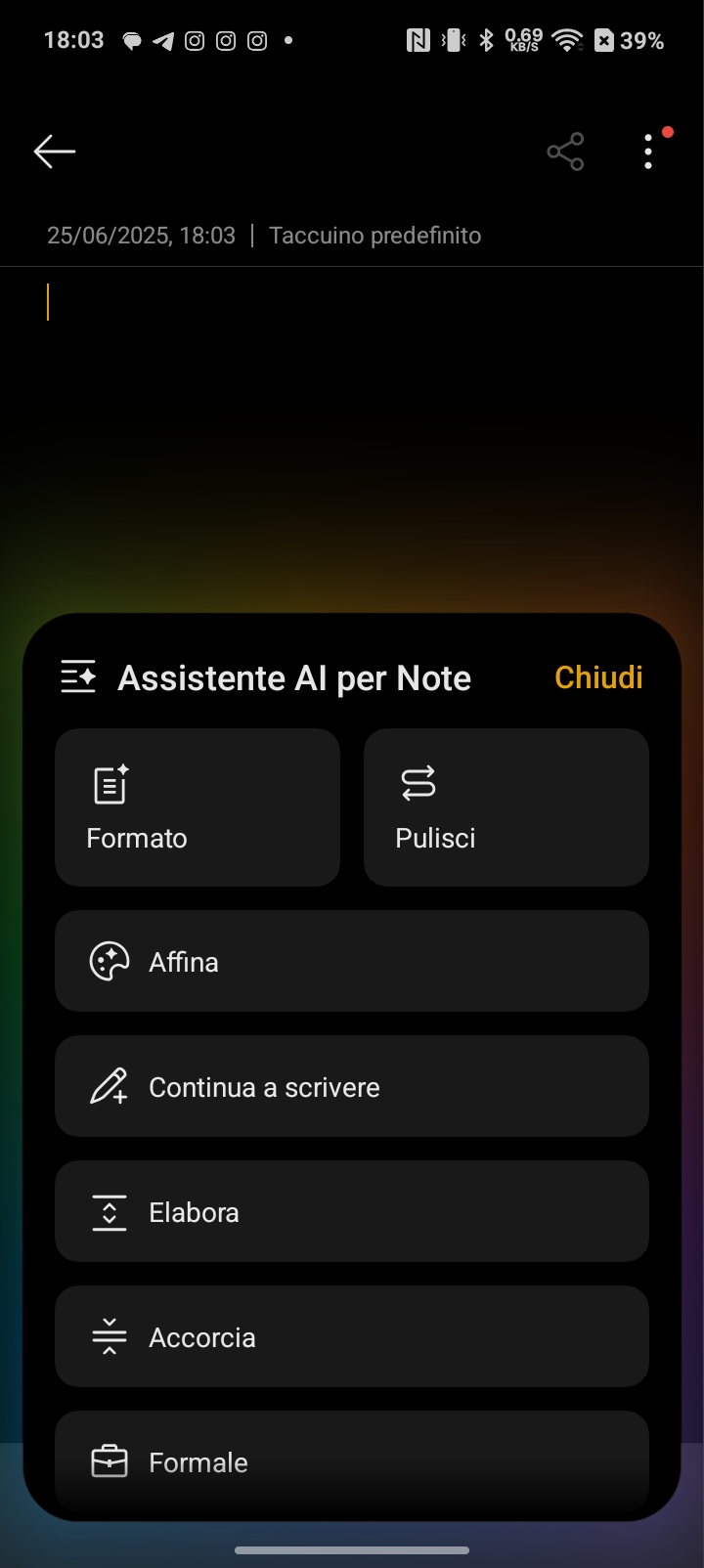Apply the Formale tone

coord(352,1461)
